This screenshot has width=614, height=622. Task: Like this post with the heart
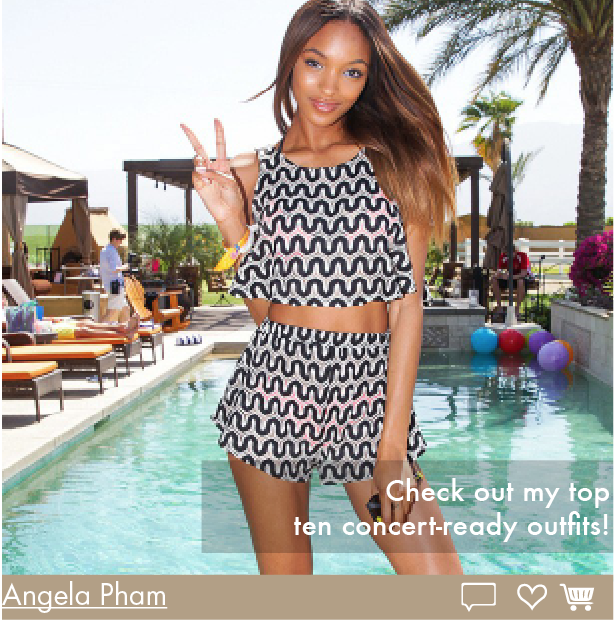pos(531,597)
